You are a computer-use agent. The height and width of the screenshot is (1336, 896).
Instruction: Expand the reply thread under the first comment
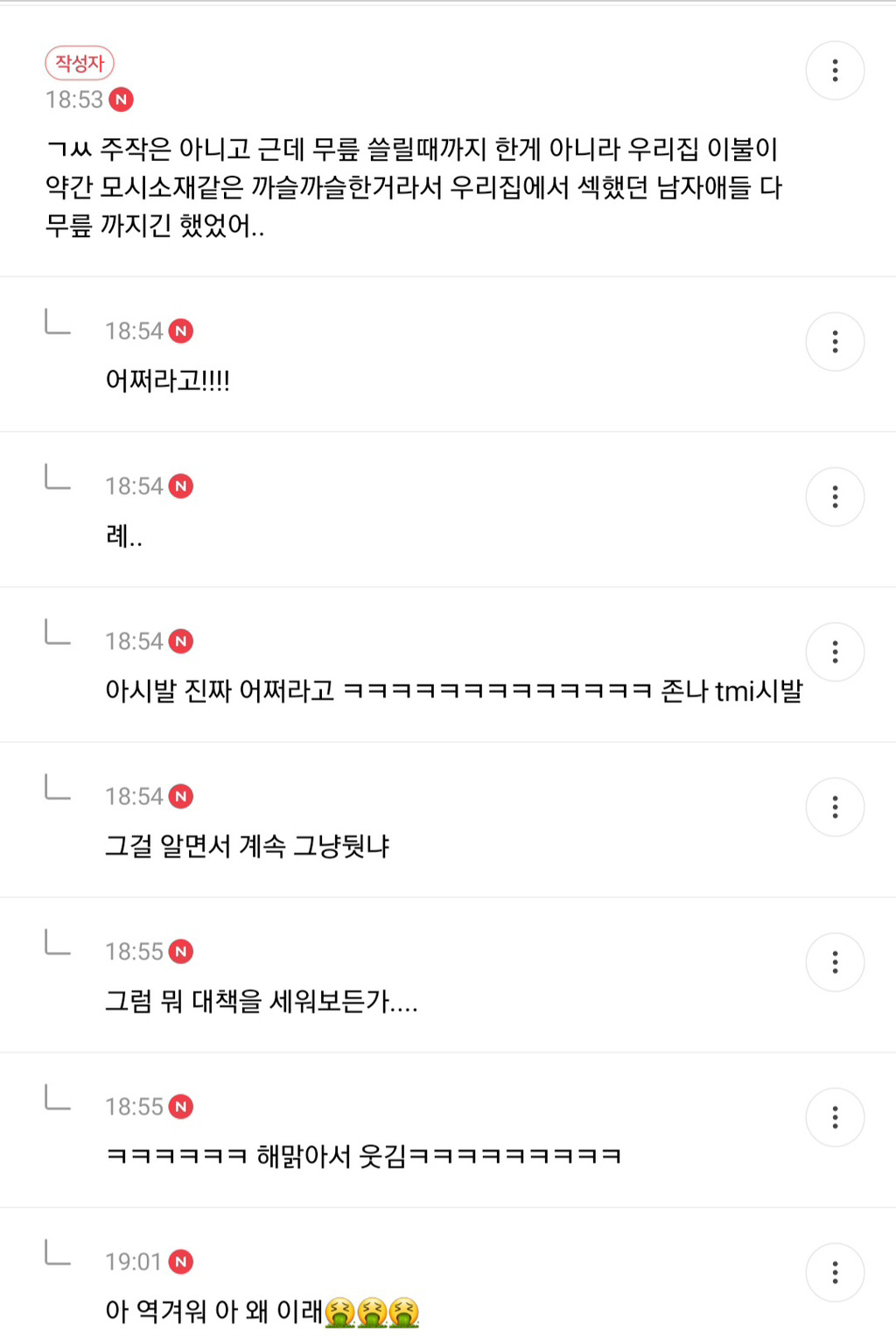[x=57, y=326]
